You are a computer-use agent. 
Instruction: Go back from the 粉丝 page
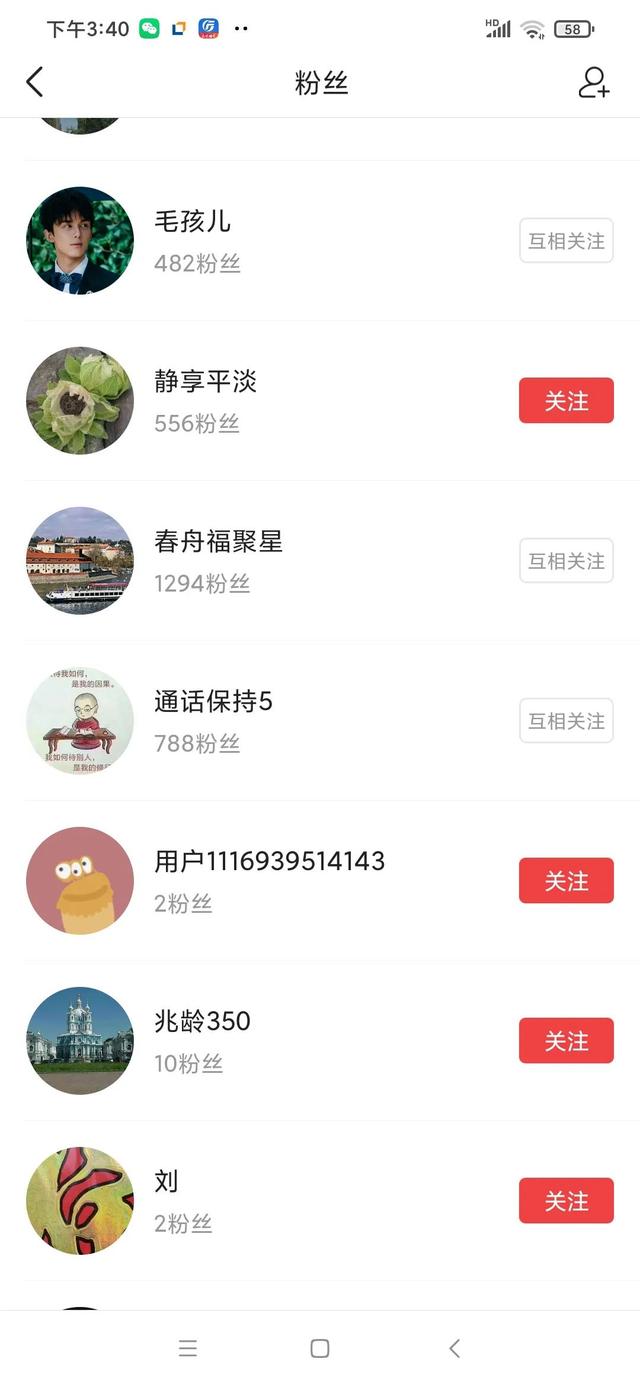point(35,82)
